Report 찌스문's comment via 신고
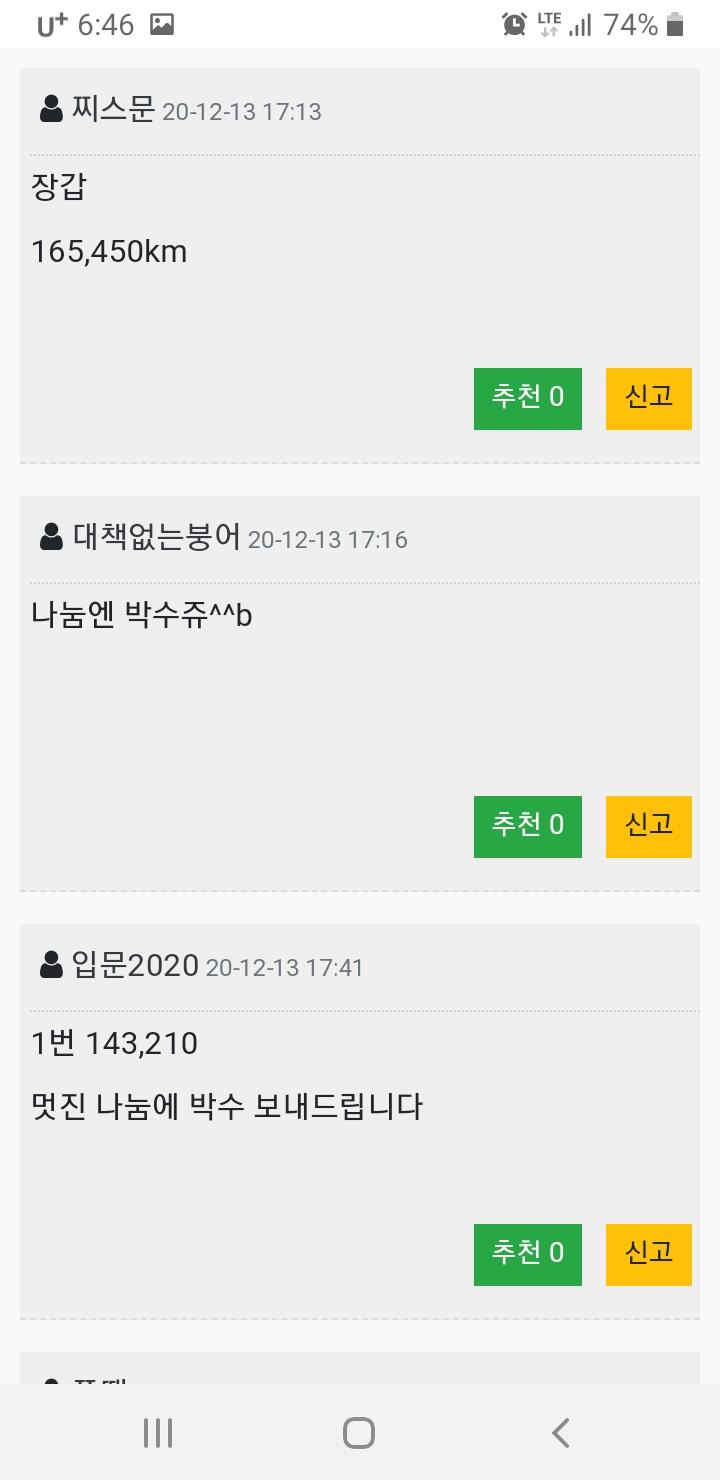The image size is (720, 1480). (649, 398)
